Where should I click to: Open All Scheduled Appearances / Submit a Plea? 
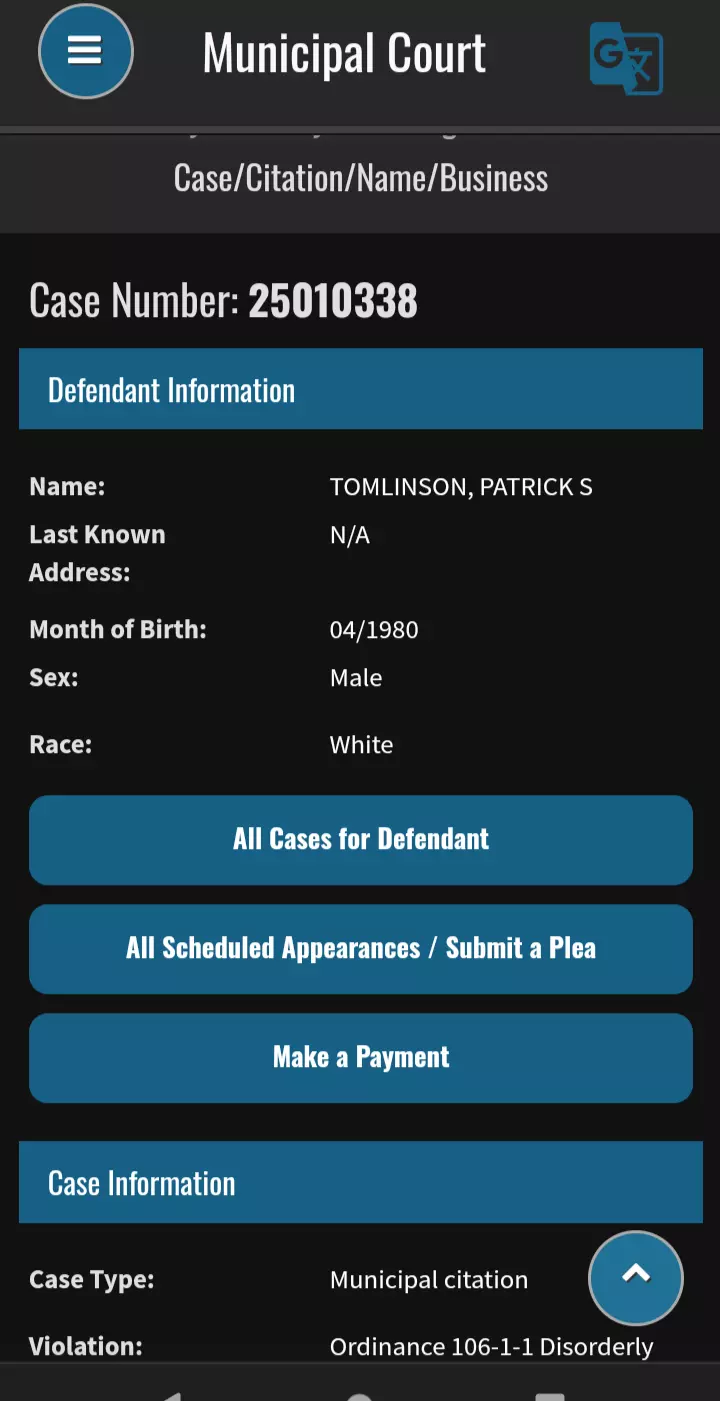click(361, 949)
